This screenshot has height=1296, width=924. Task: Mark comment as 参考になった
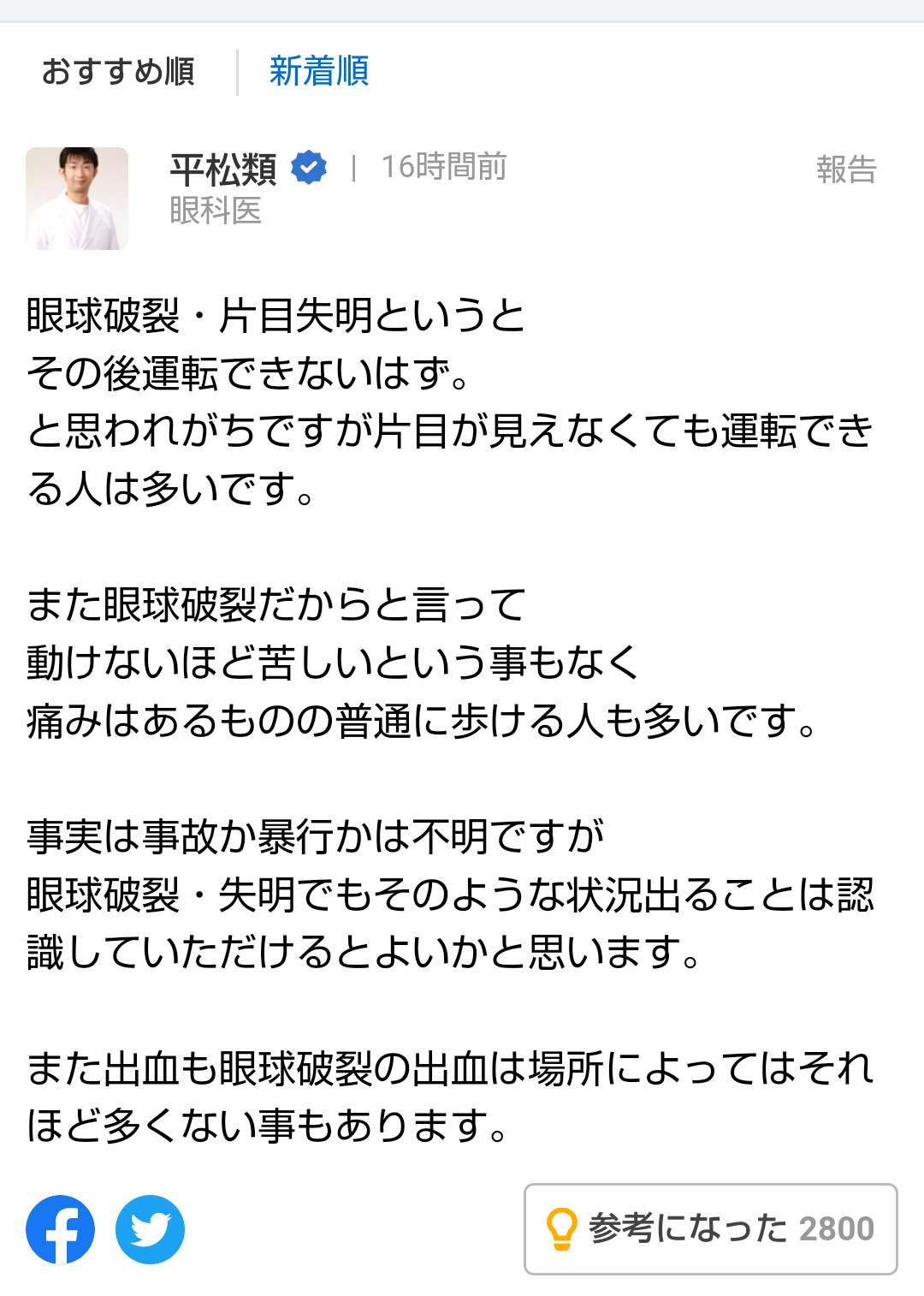[x=710, y=1229]
